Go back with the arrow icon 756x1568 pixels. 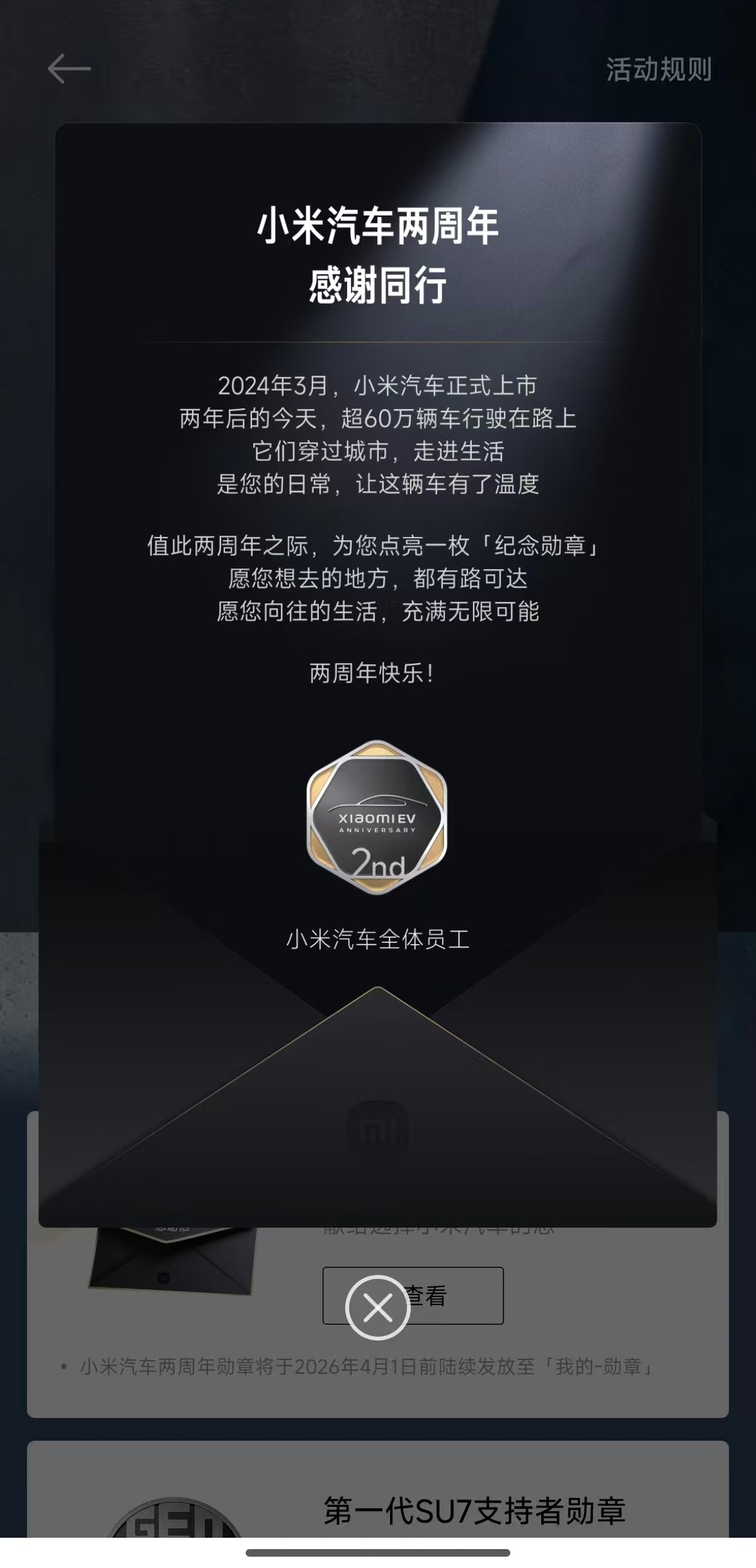click(69, 69)
